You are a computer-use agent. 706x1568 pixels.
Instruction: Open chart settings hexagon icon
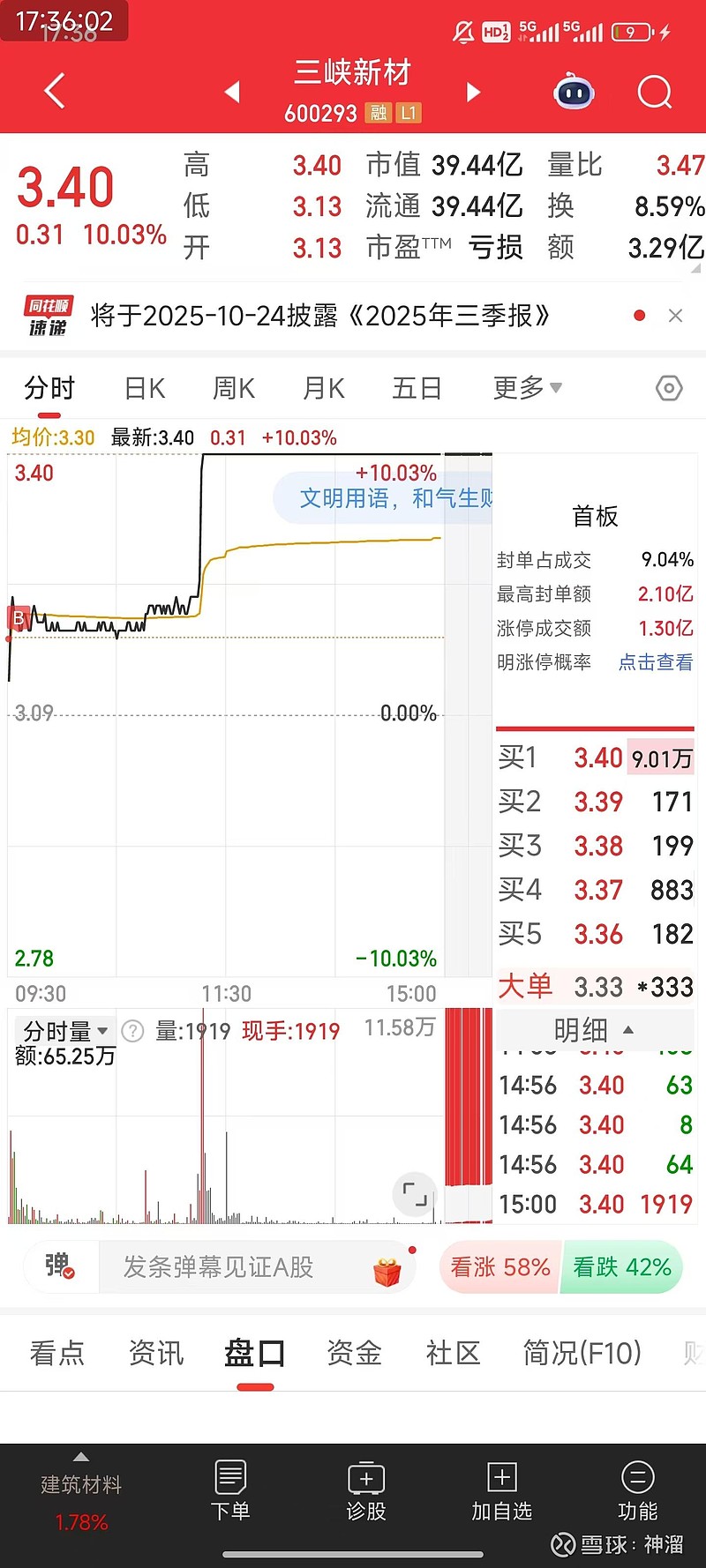coord(669,388)
